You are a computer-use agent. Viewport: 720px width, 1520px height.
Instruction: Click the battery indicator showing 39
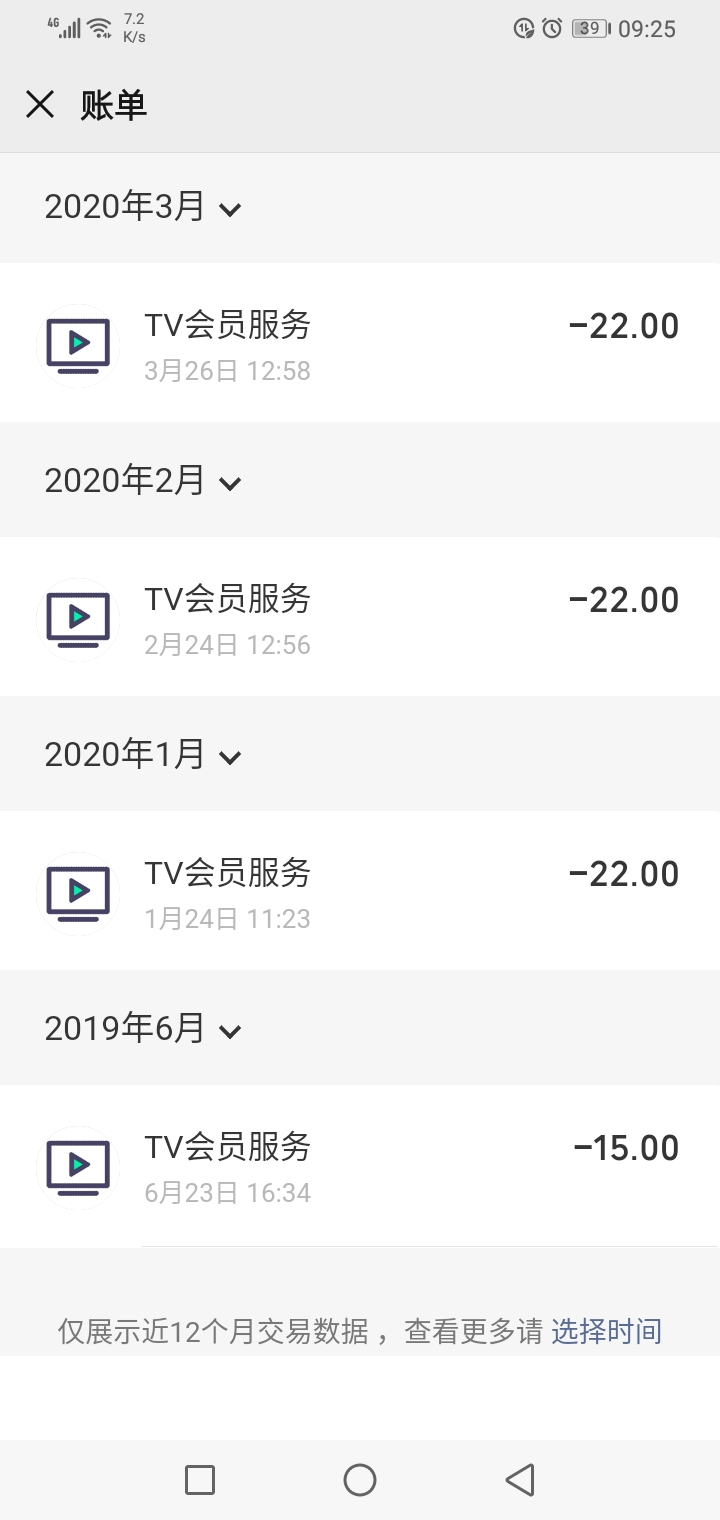tap(590, 28)
